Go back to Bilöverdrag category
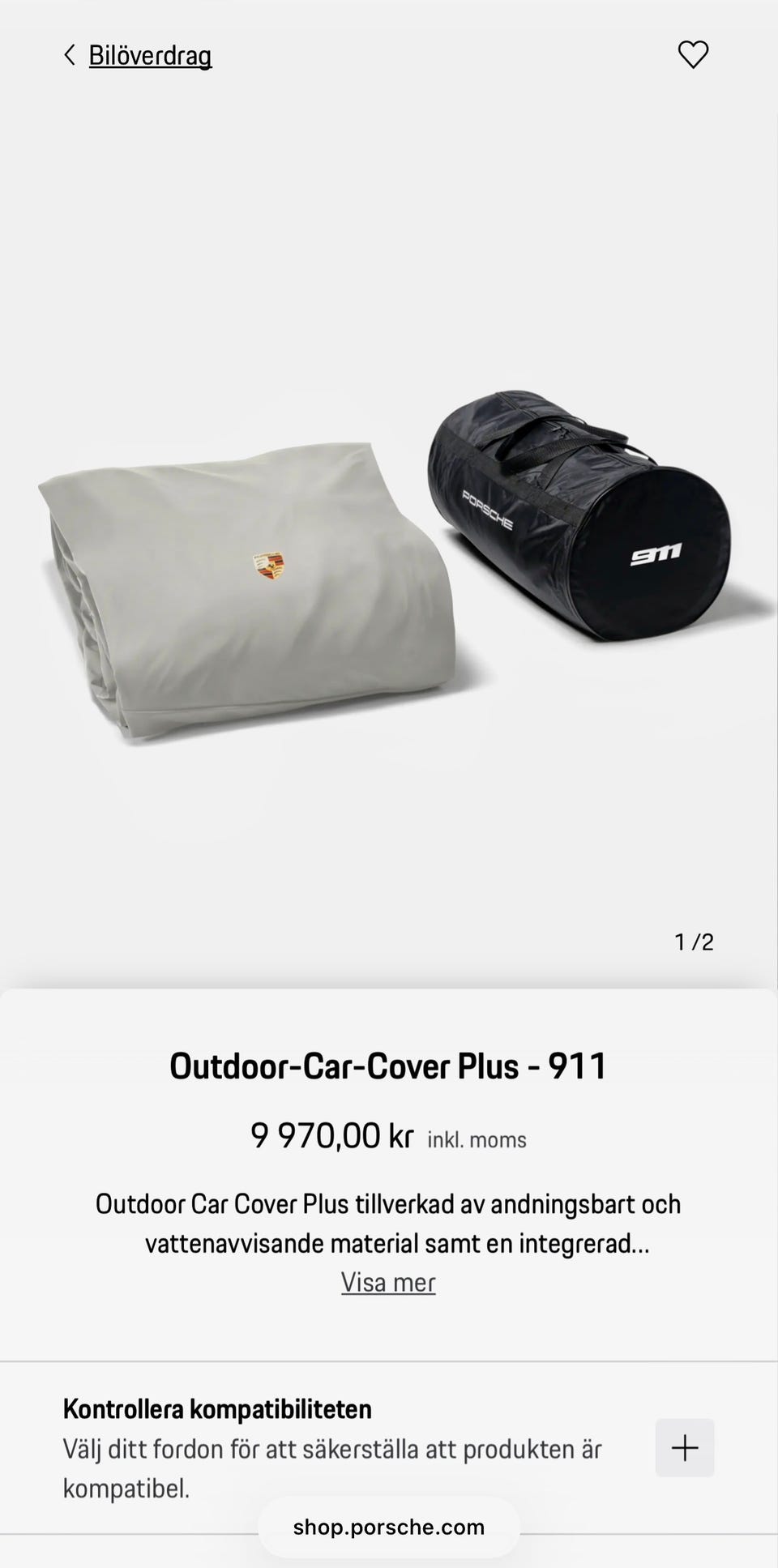778x1568 pixels. coord(138,55)
